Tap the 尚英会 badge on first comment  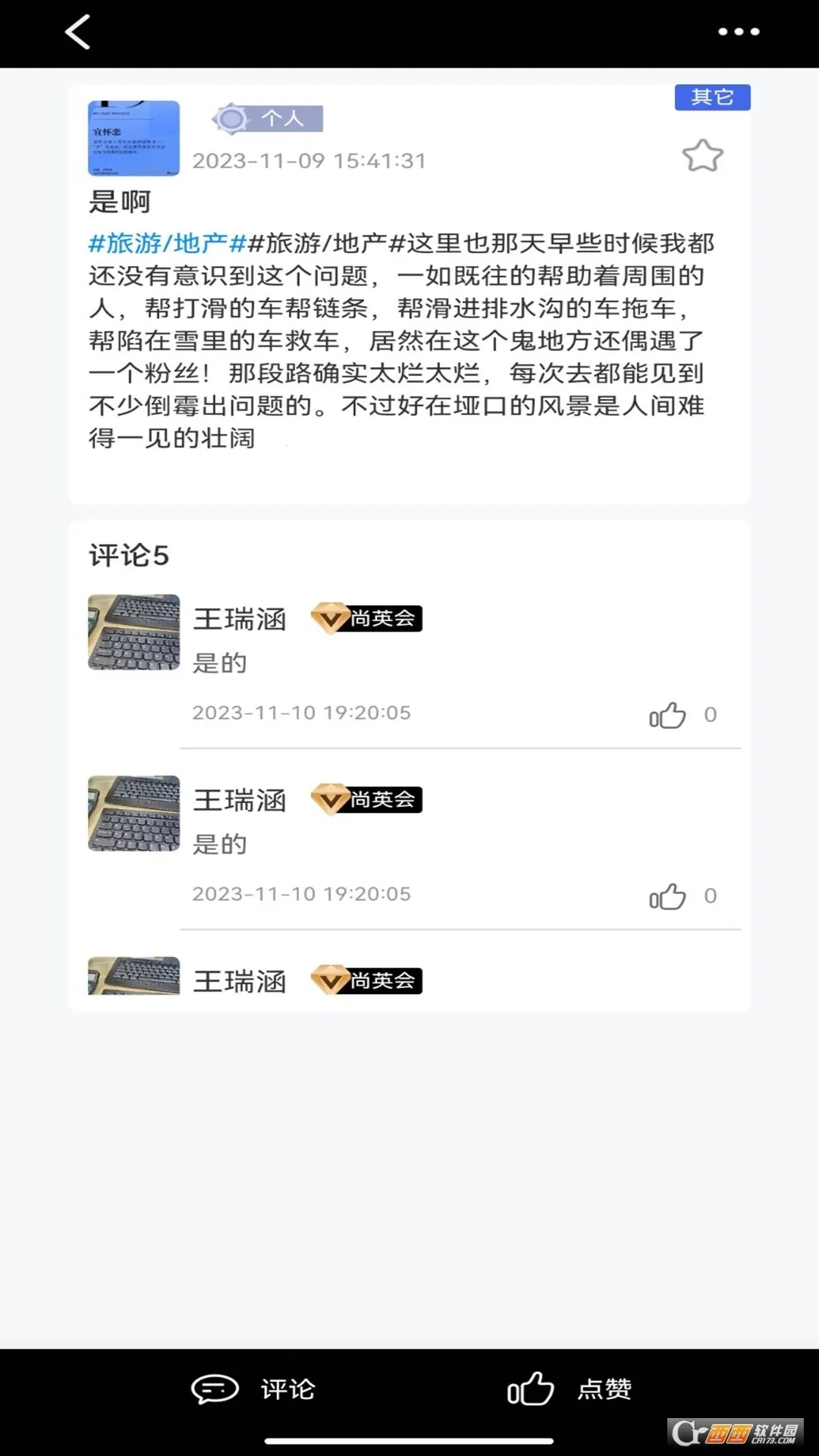367,618
